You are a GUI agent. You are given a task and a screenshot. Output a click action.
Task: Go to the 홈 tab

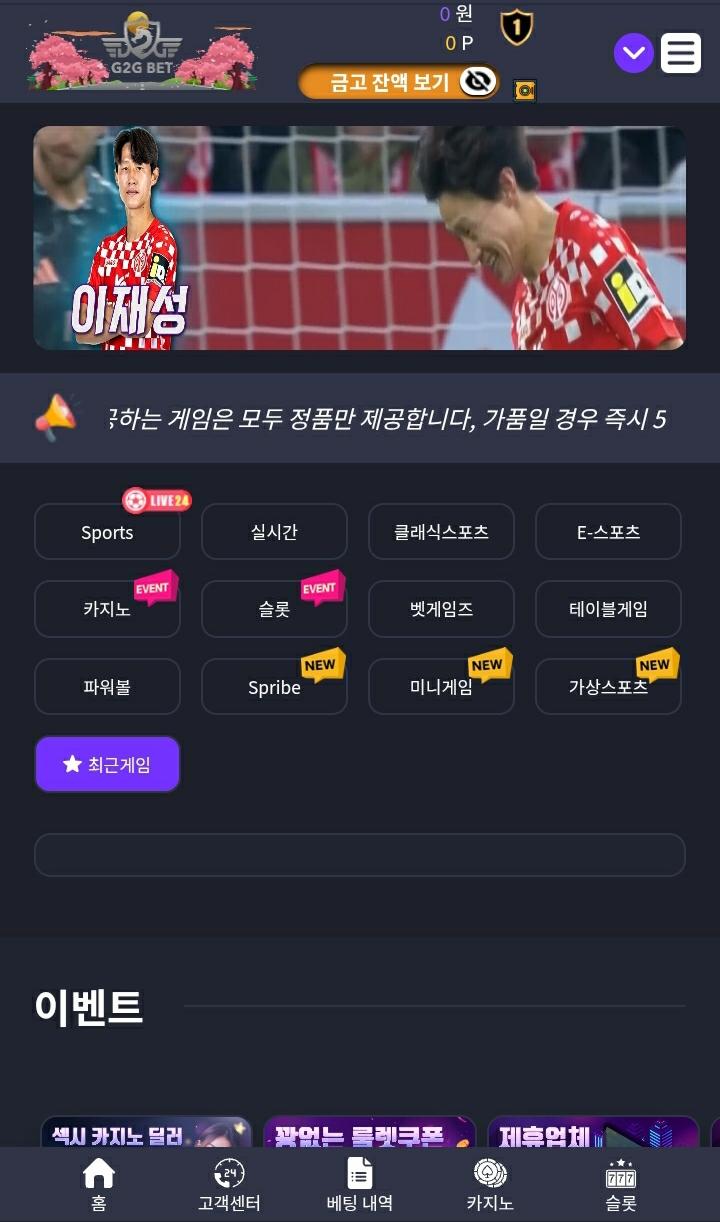point(98,1185)
